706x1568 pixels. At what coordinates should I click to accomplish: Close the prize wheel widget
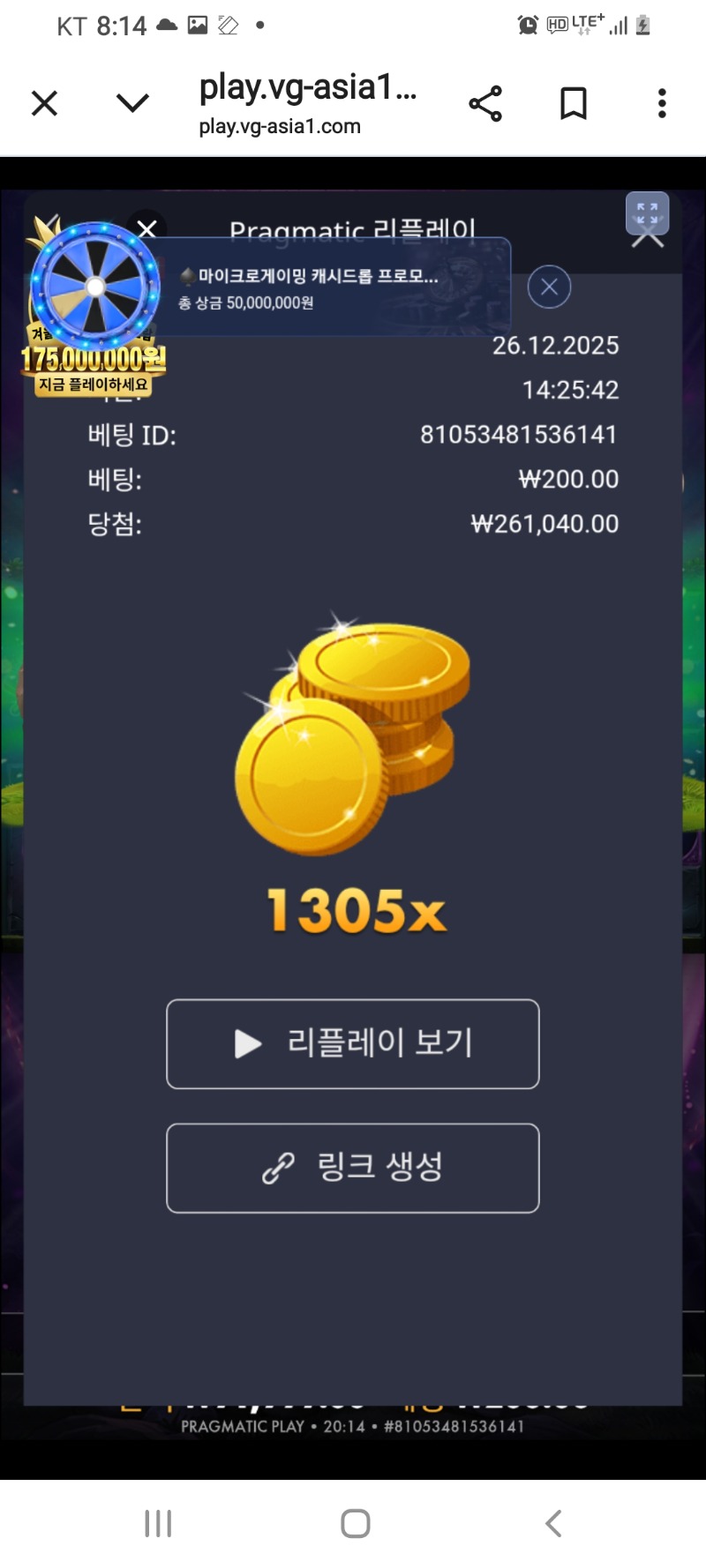pyautogui.click(x=146, y=229)
